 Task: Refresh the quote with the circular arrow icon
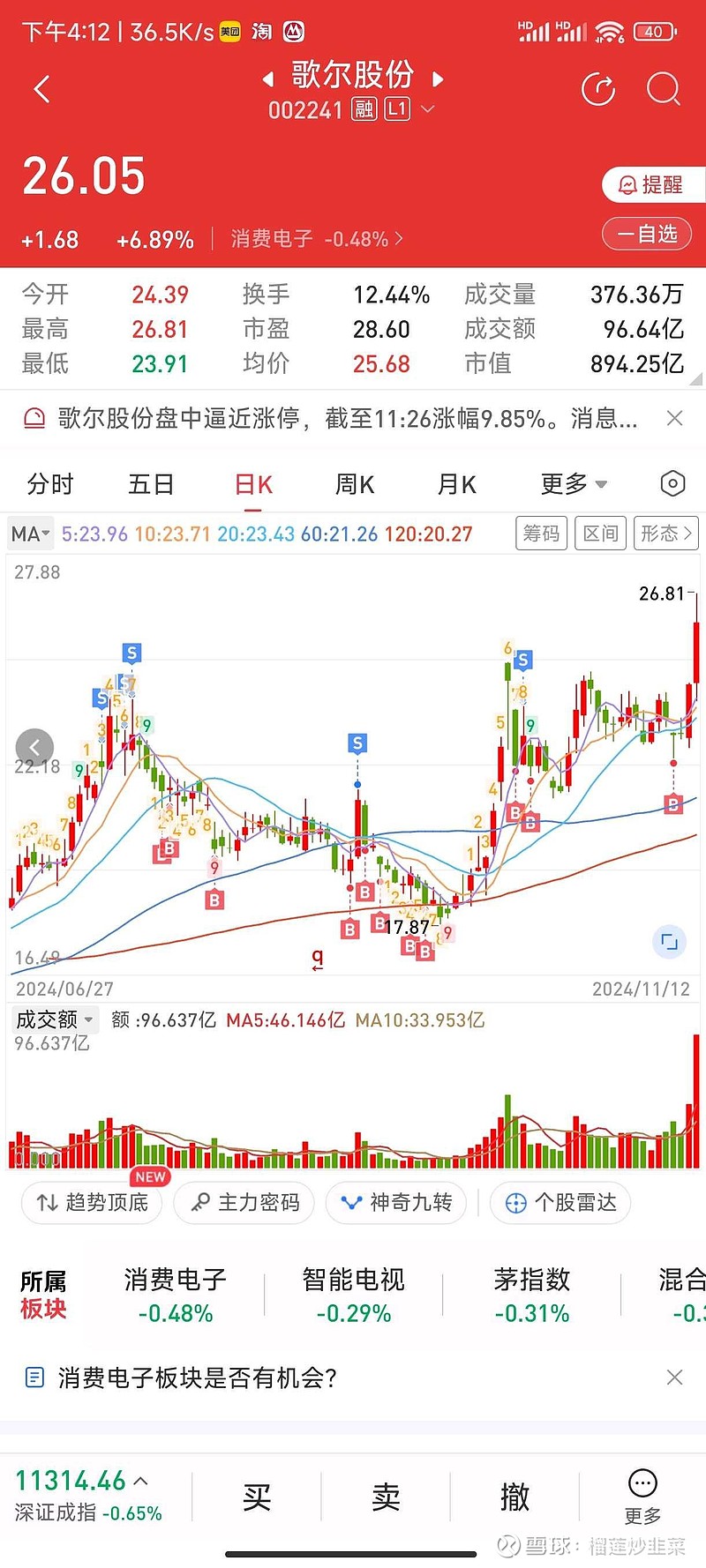coord(598,89)
